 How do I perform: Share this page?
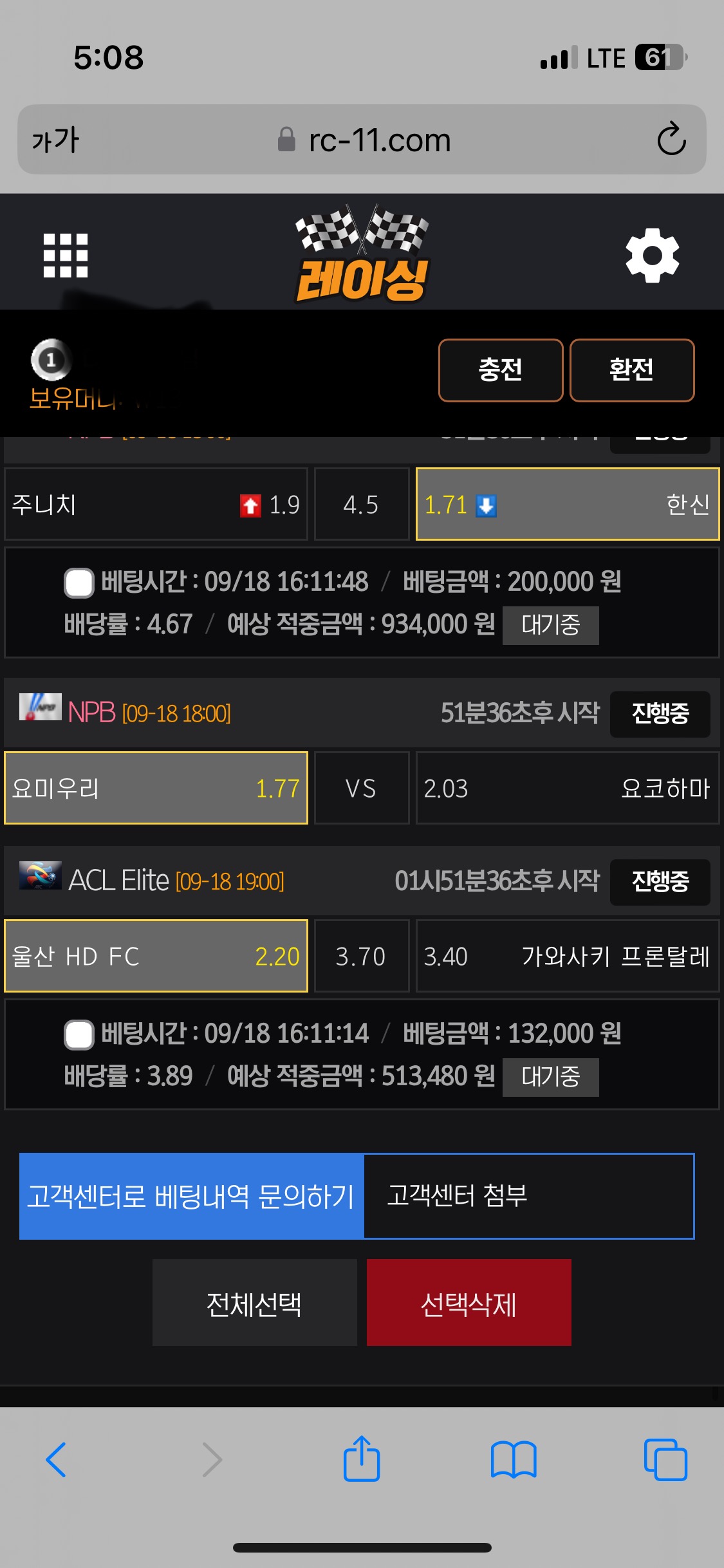(362, 1458)
